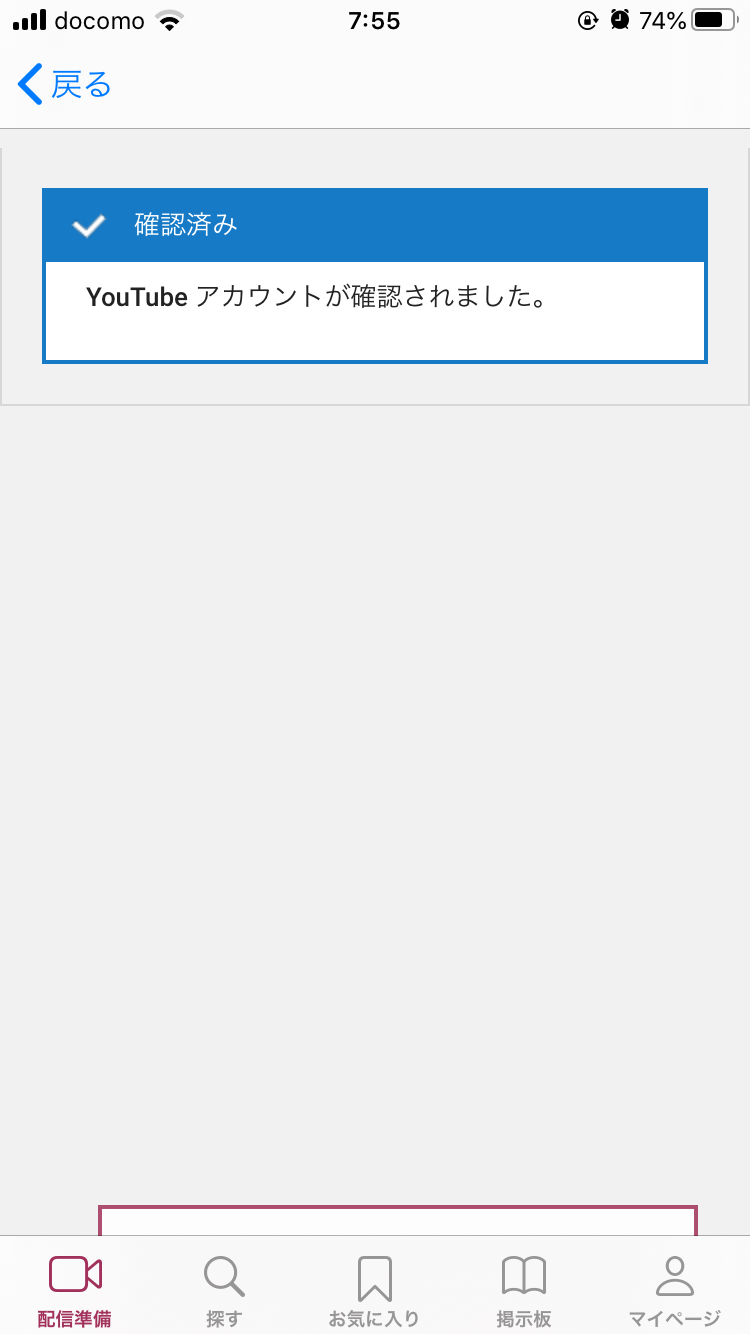Open the お気に入り favorites tab
Image resolution: width=750 pixels, height=1334 pixels.
(x=374, y=1289)
